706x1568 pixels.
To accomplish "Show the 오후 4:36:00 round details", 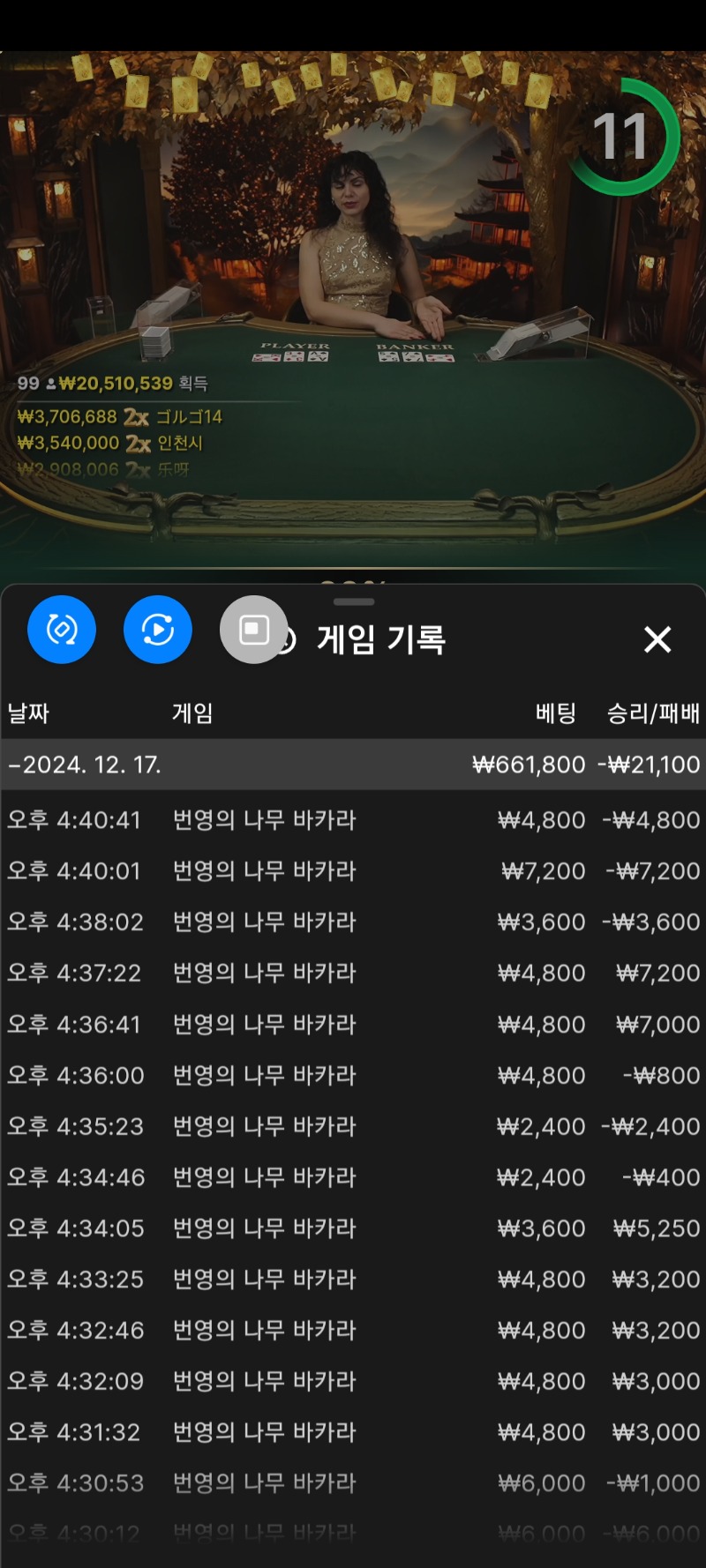I will tap(353, 1075).
